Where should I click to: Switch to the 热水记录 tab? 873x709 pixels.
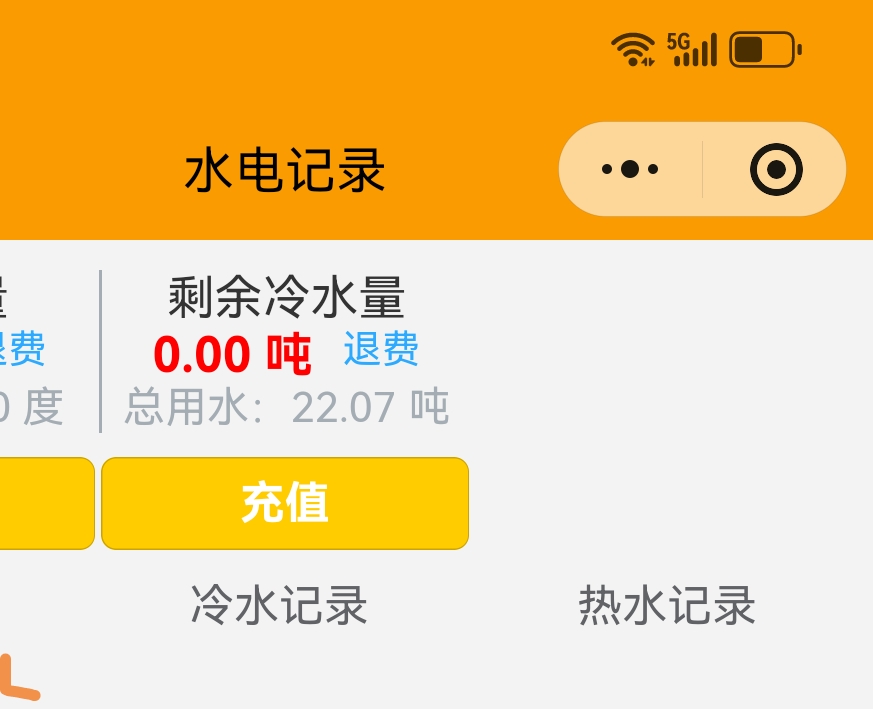click(666, 606)
